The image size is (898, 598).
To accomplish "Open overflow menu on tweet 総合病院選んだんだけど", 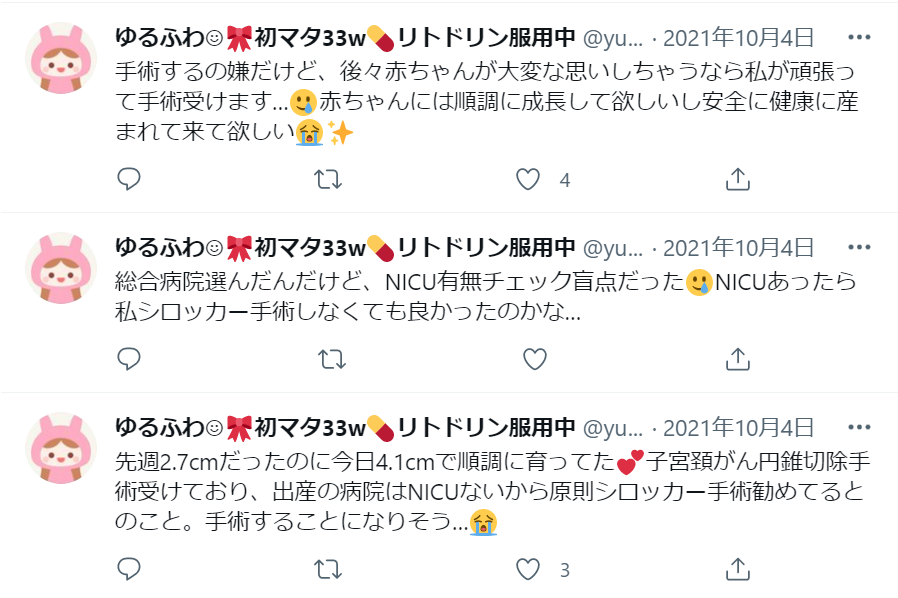I will point(858,247).
